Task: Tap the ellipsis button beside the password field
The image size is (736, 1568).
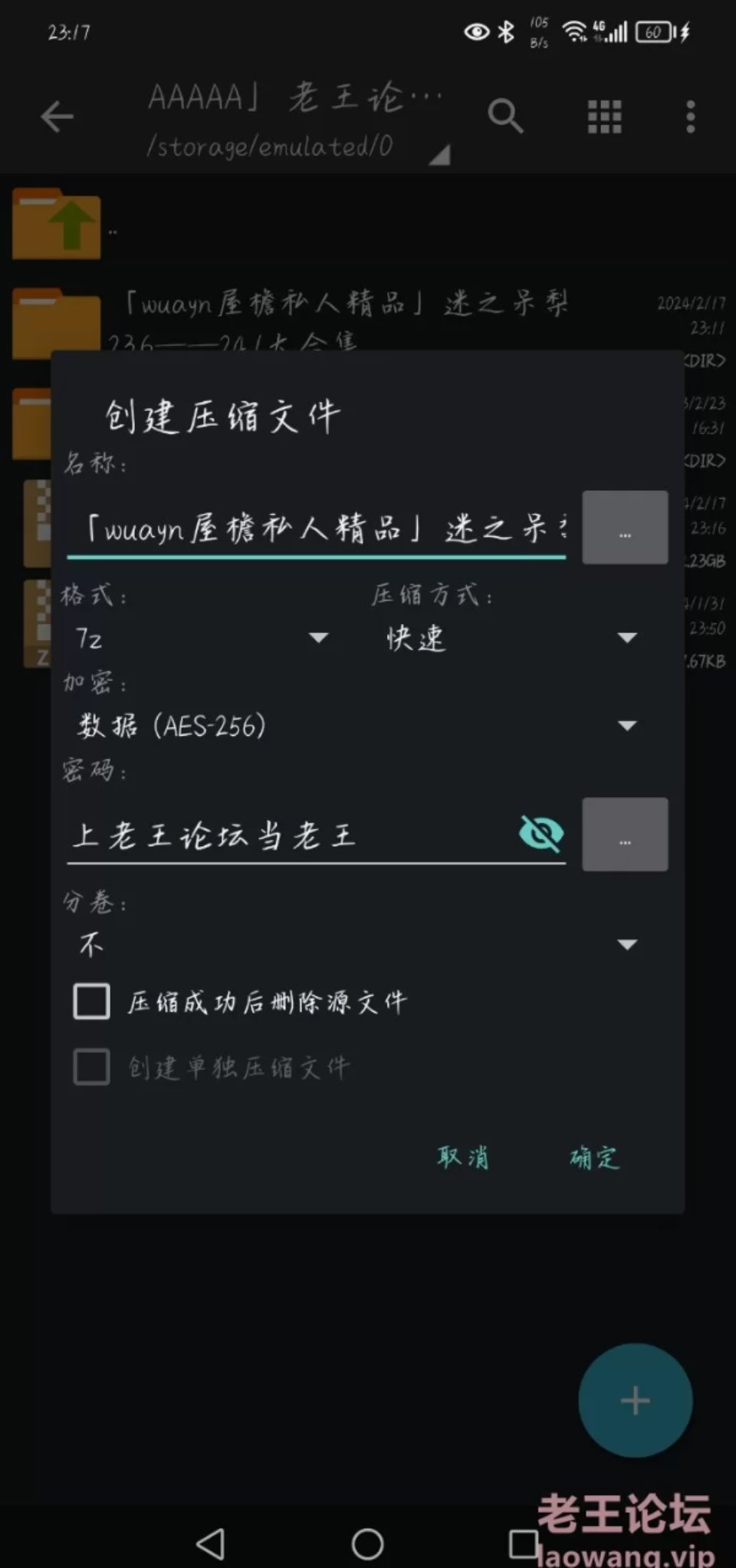Action: click(x=625, y=835)
